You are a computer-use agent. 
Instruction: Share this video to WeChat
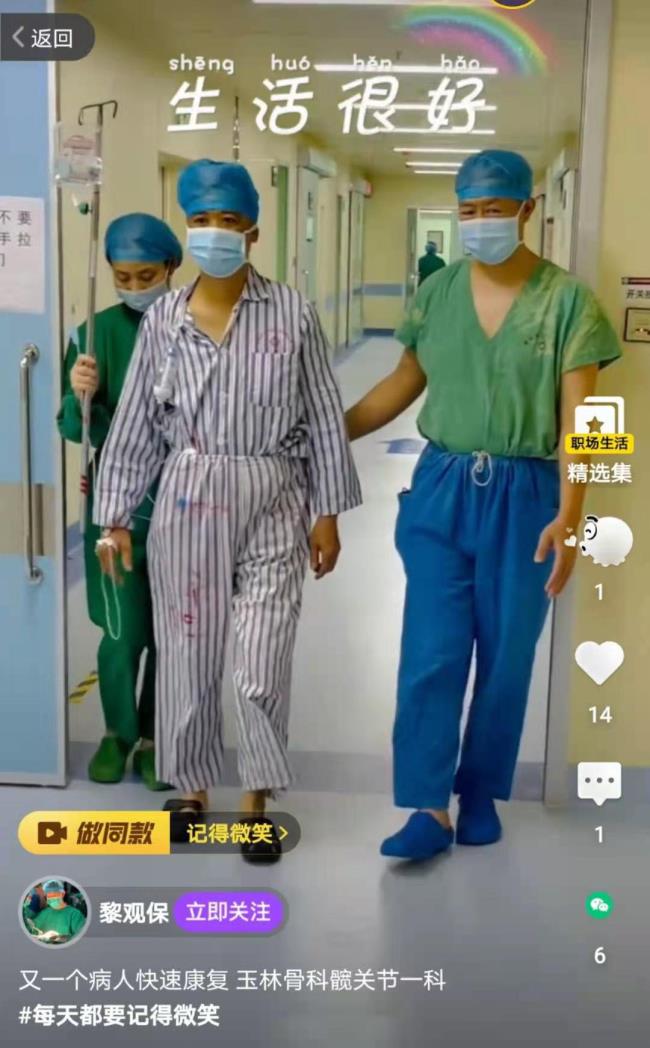point(599,906)
